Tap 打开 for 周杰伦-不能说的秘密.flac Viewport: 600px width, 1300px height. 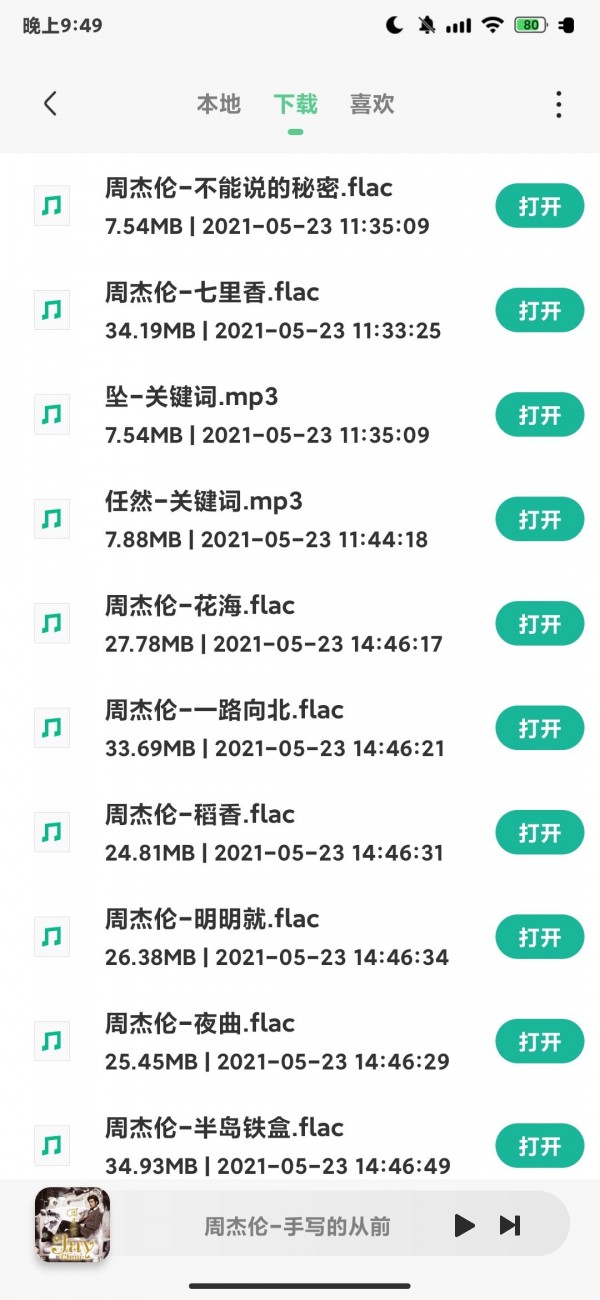[x=539, y=207]
